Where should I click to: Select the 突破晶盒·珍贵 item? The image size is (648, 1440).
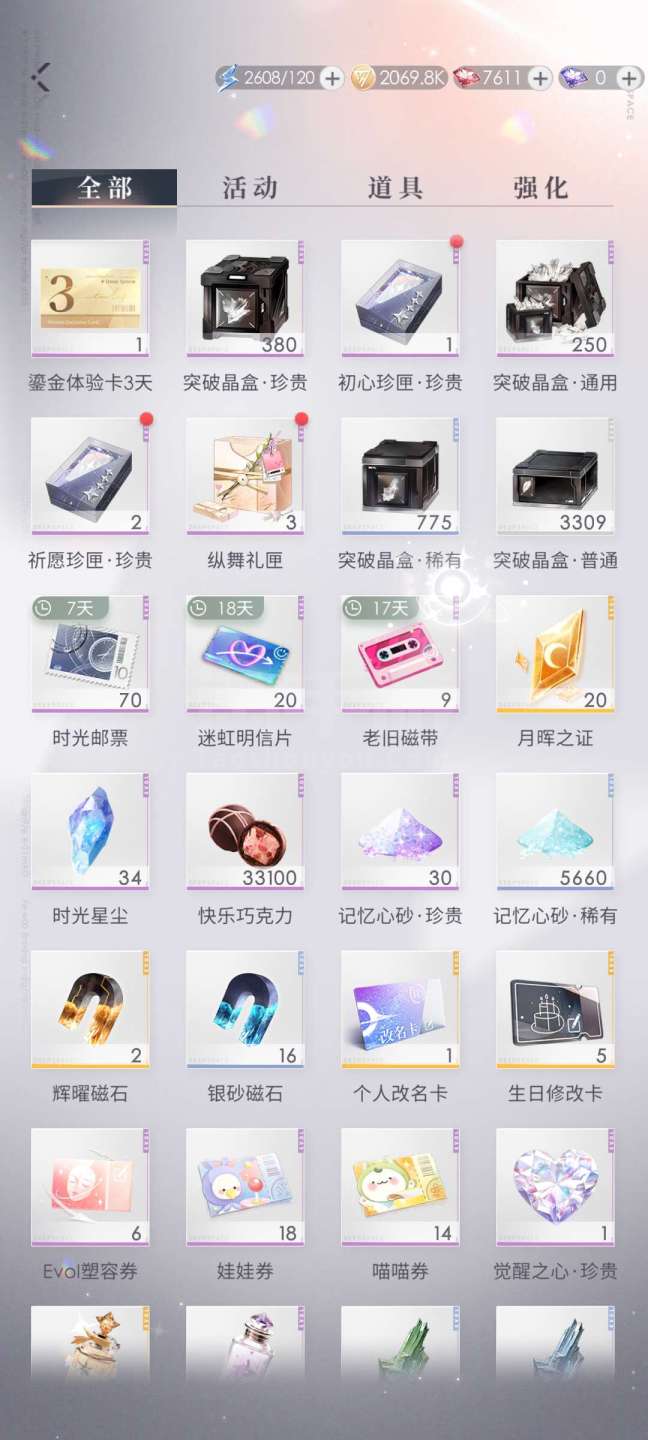point(245,298)
